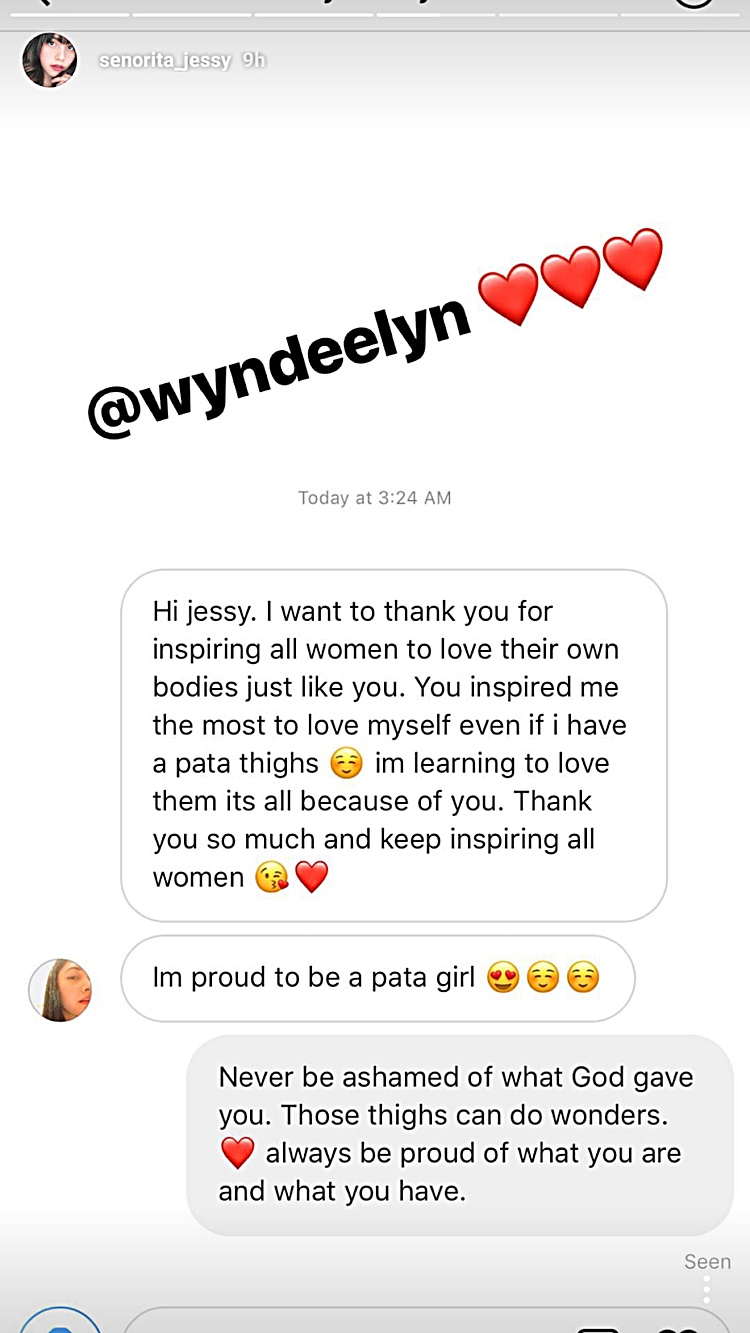
Task: Open the three-dot story options
Action: tap(706, 1290)
